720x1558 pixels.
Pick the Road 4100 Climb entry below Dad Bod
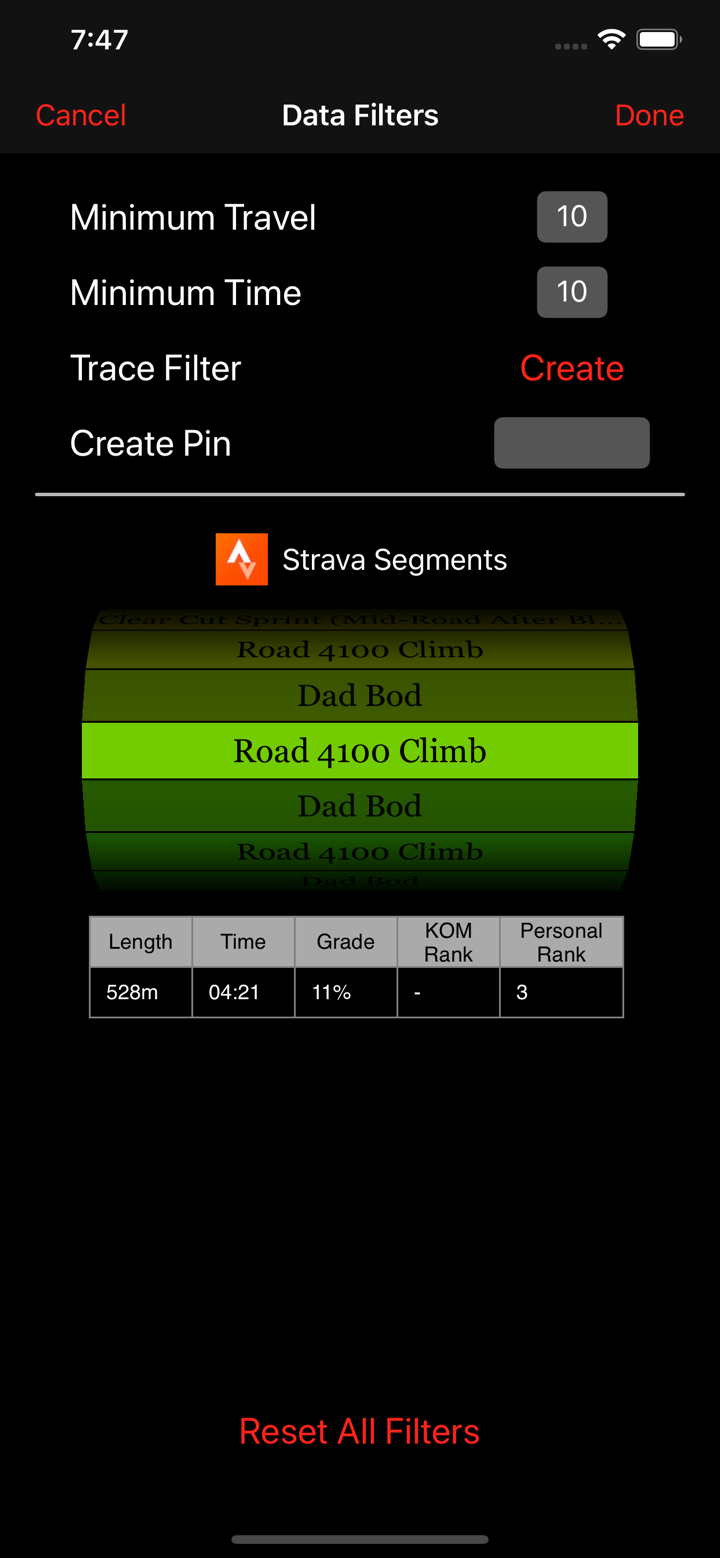(360, 851)
